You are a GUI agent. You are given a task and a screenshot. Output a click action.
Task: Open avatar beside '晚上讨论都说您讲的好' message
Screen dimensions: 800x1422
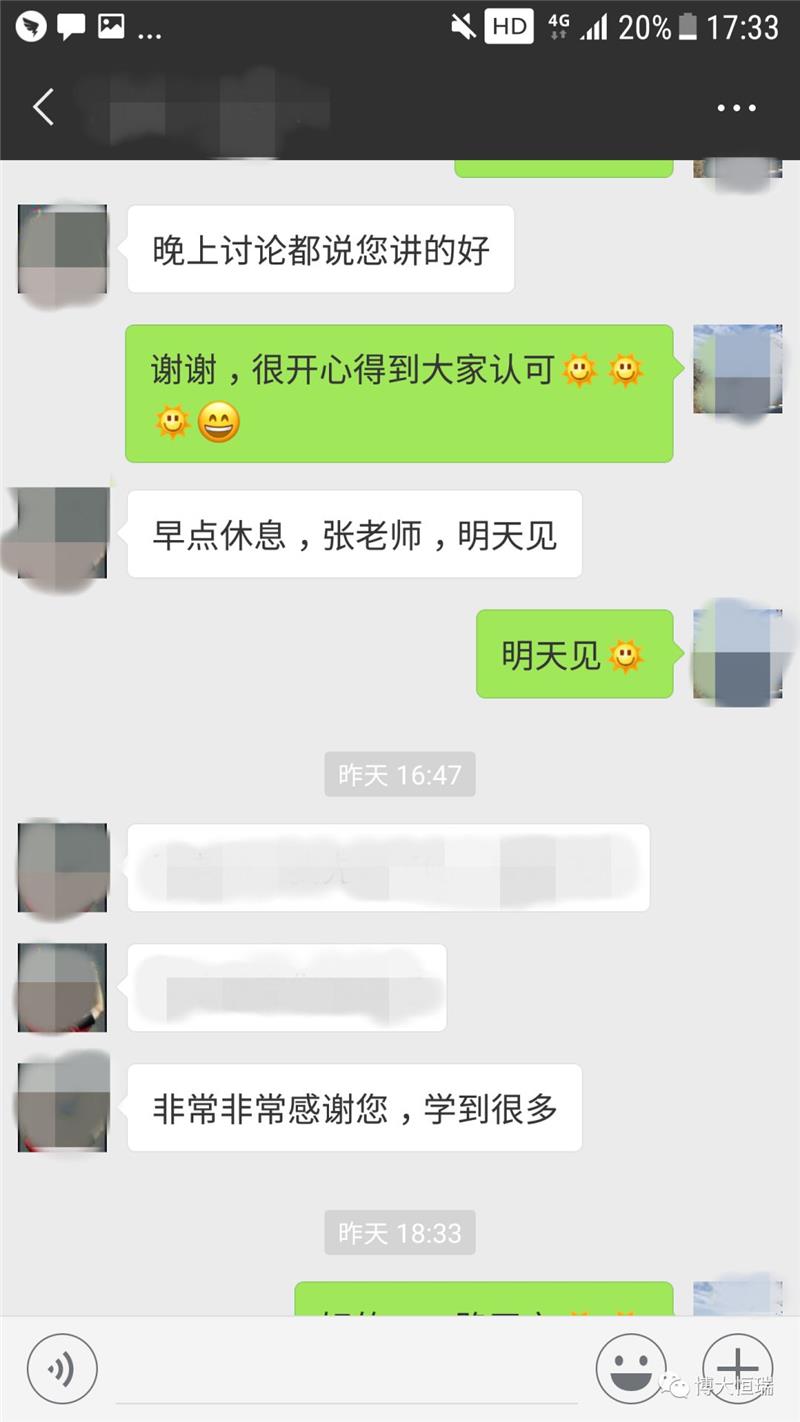62,249
